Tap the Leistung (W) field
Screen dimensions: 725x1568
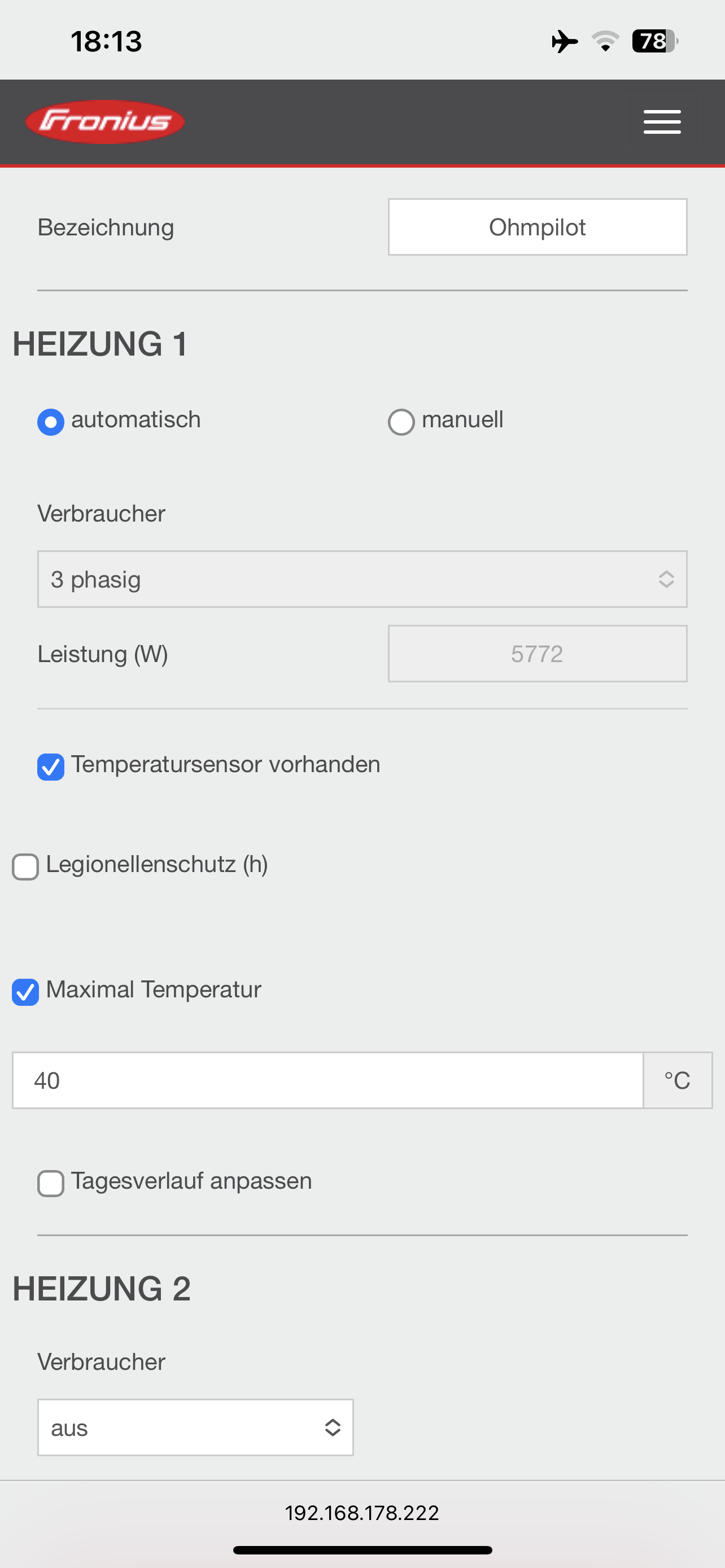[x=537, y=654]
